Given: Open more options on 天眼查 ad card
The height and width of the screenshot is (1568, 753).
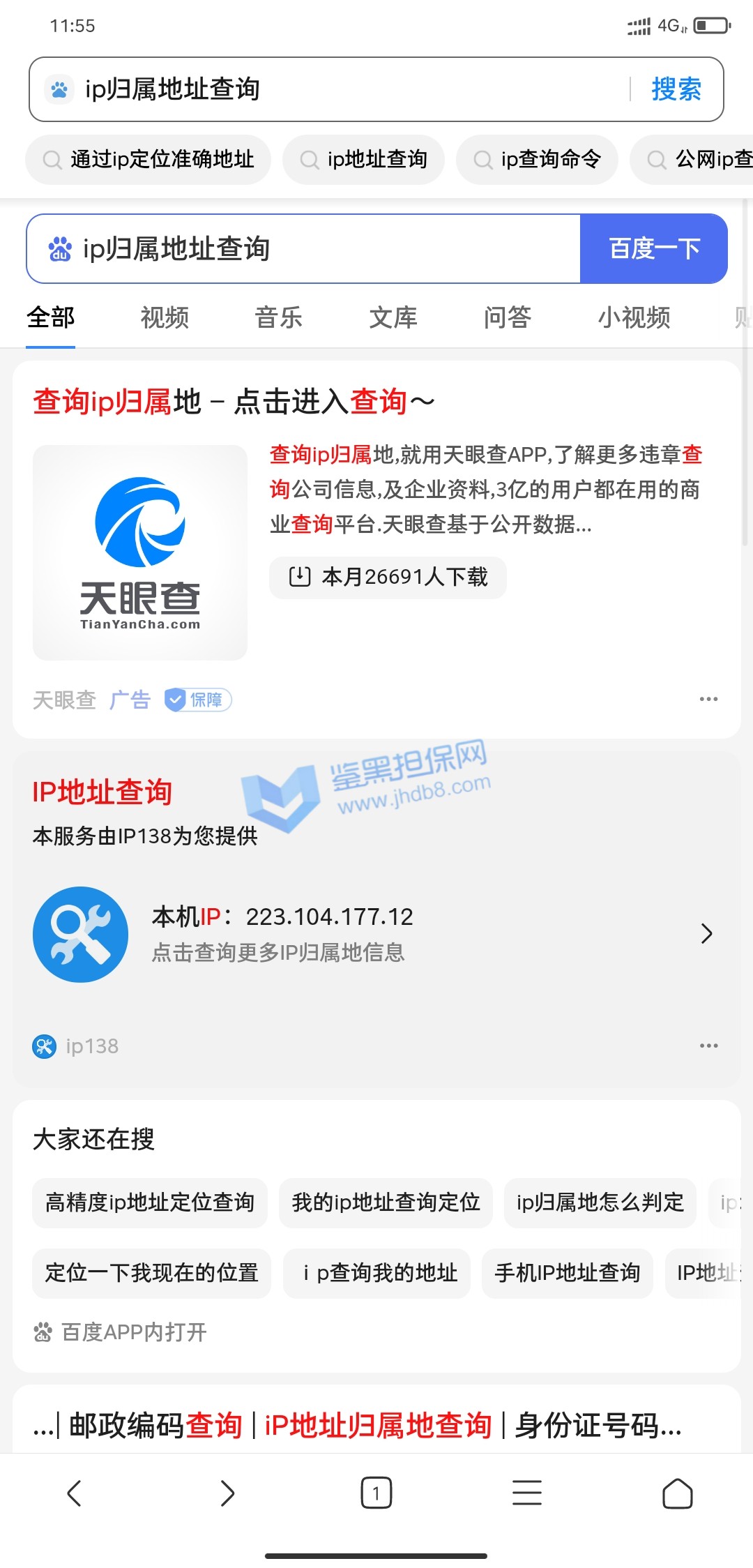Looking at the screenshot, I should (708, 699).
